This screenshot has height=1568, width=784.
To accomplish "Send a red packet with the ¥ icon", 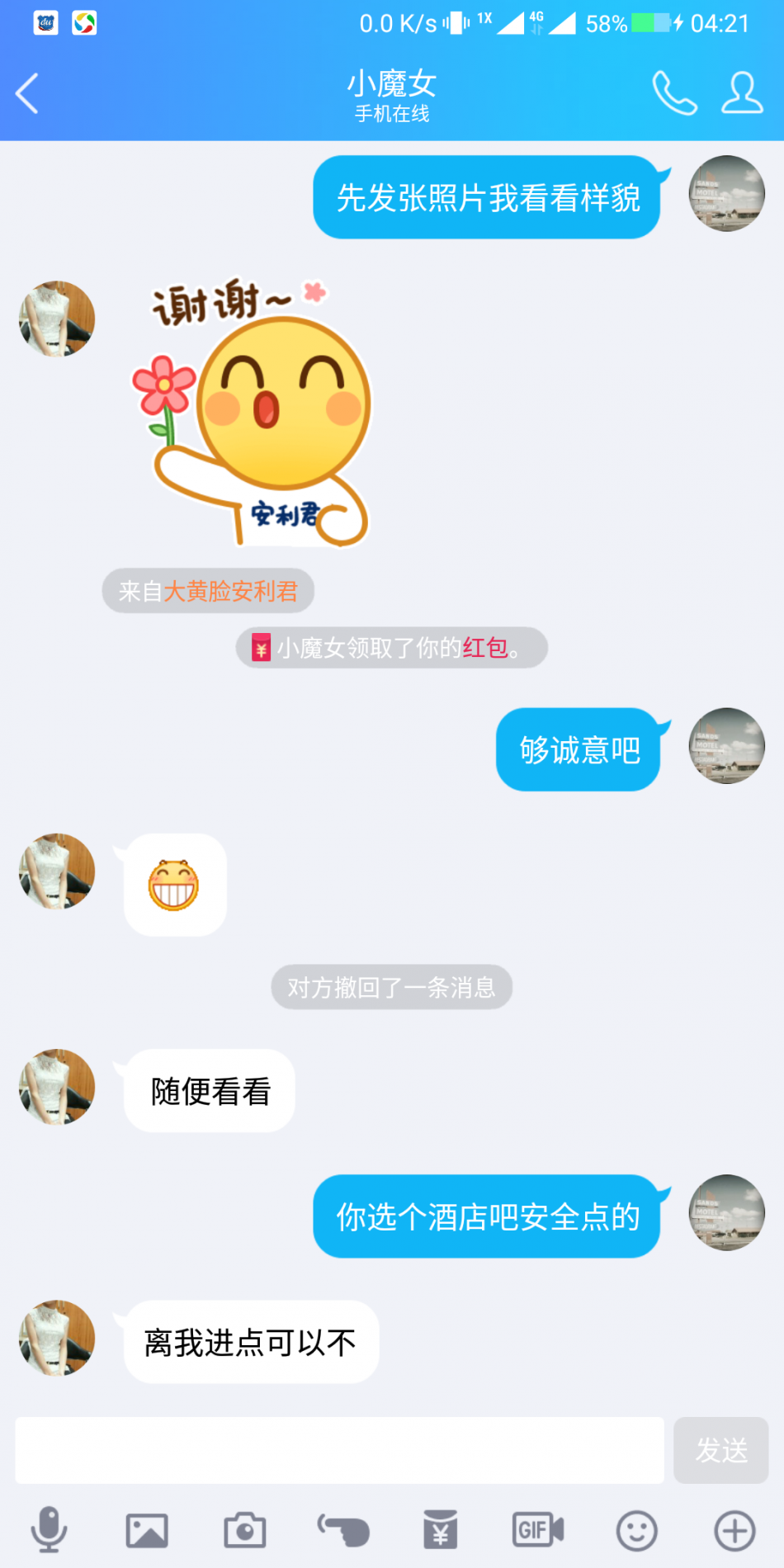I will pos(441,1531).
